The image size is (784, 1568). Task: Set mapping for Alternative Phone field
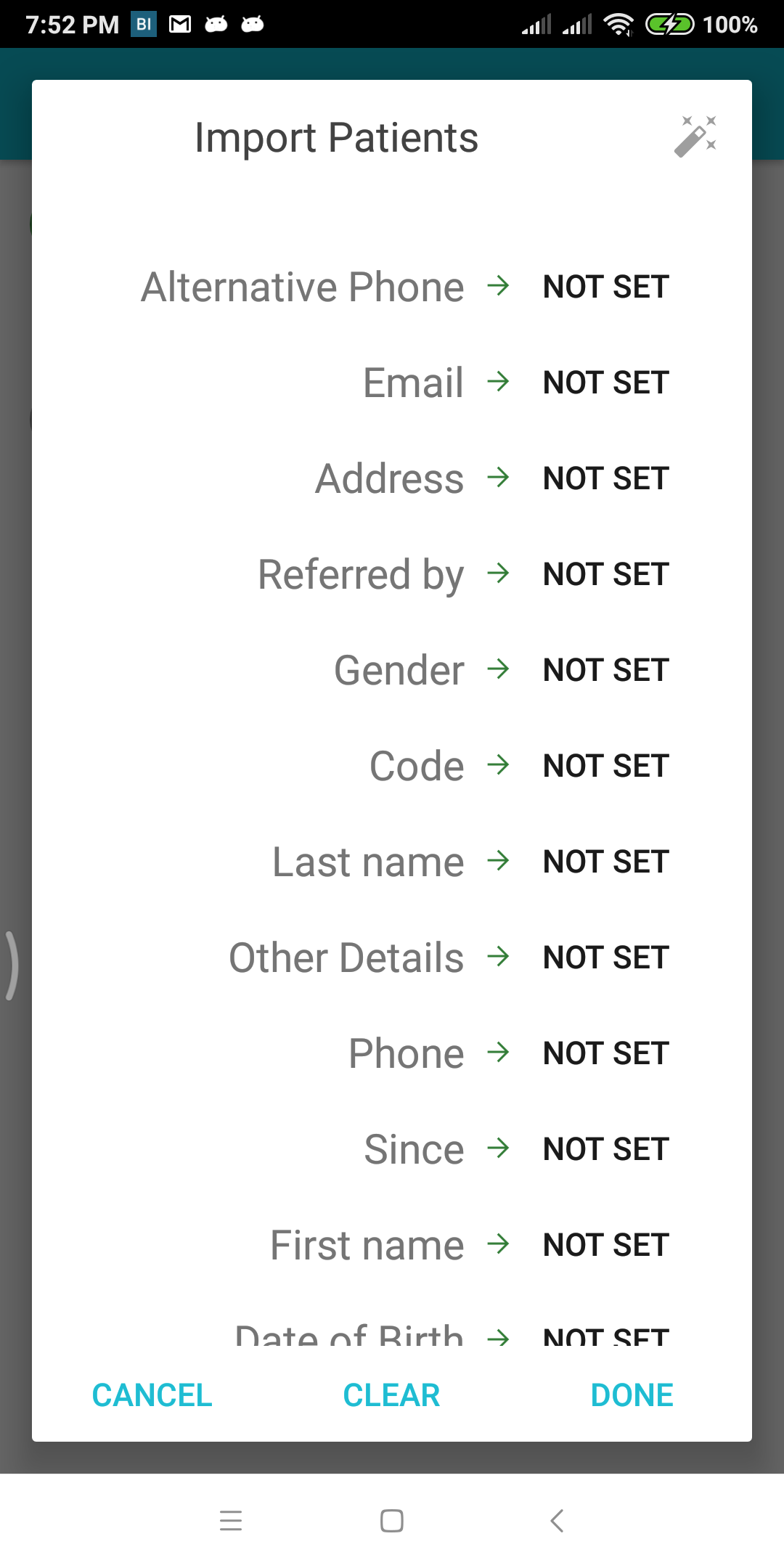point(605,287)
